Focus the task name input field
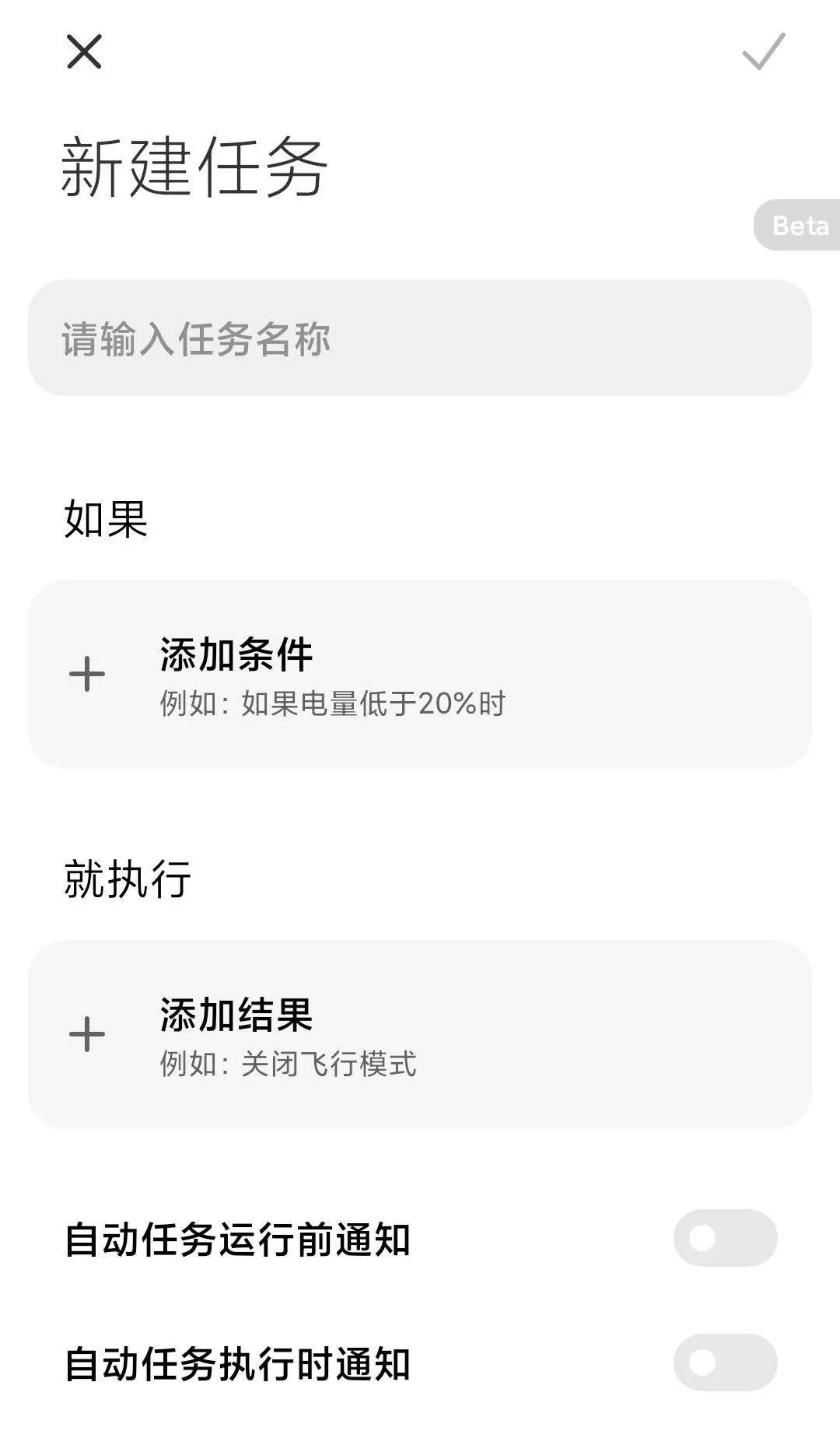The image size is (840, 1438). [x=420, y=338]
